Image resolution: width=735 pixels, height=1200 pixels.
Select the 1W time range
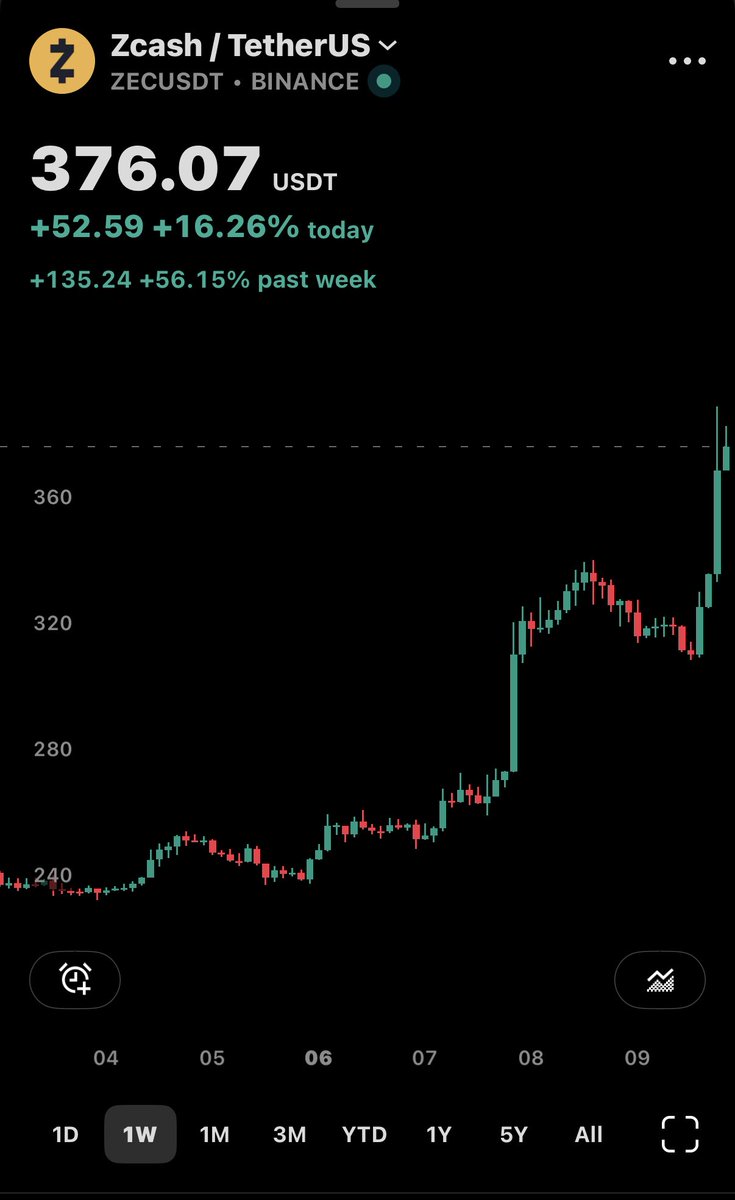(x=140, y=1134)
